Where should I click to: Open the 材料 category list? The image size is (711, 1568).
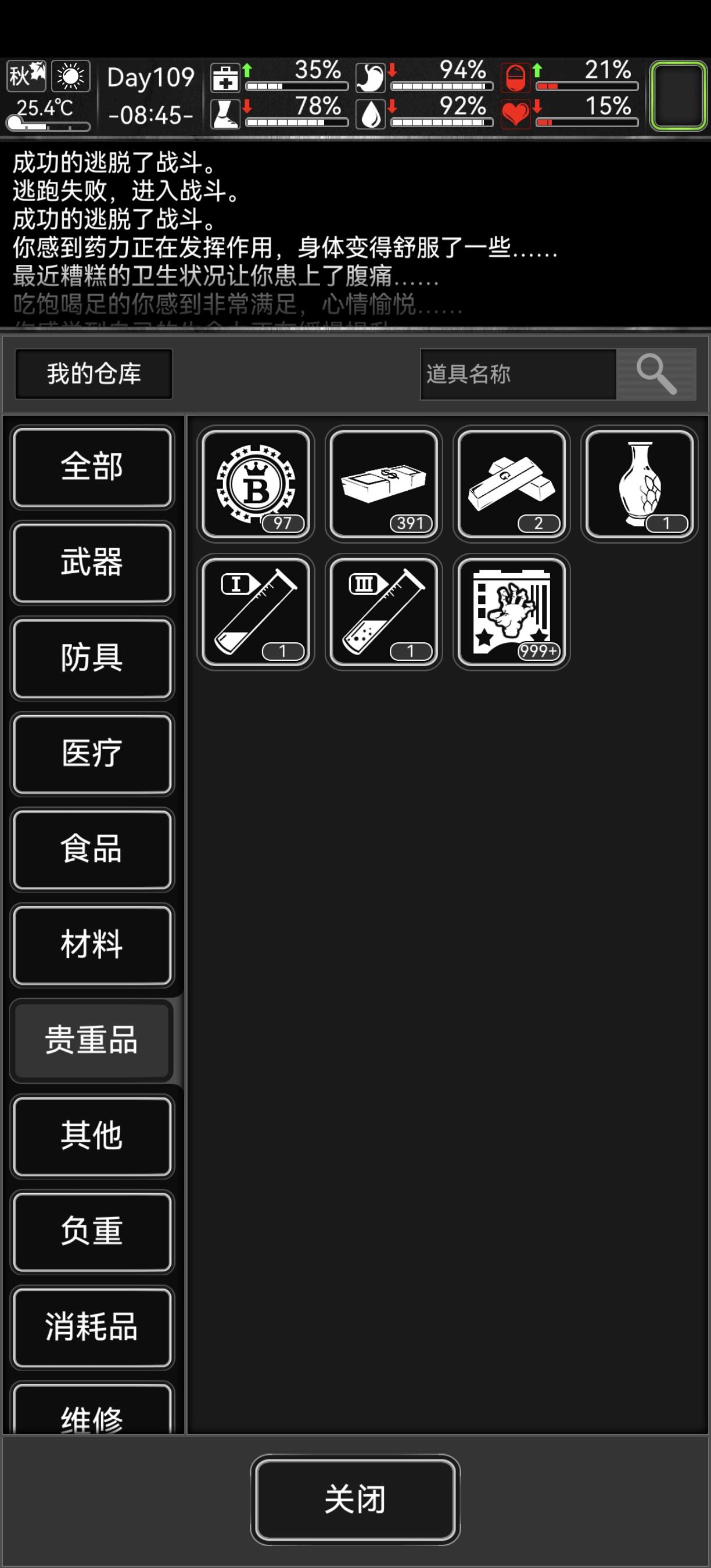(x=92, y=945)
